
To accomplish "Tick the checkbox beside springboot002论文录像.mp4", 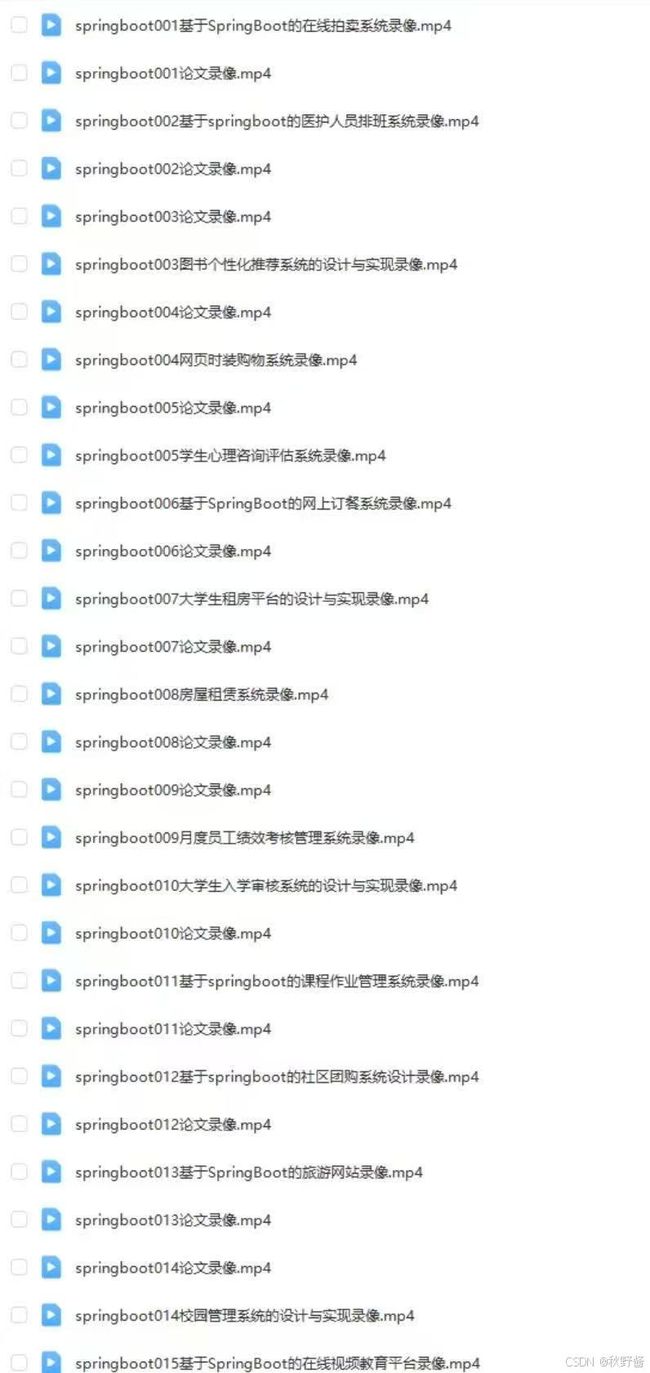I will (19, 168).
